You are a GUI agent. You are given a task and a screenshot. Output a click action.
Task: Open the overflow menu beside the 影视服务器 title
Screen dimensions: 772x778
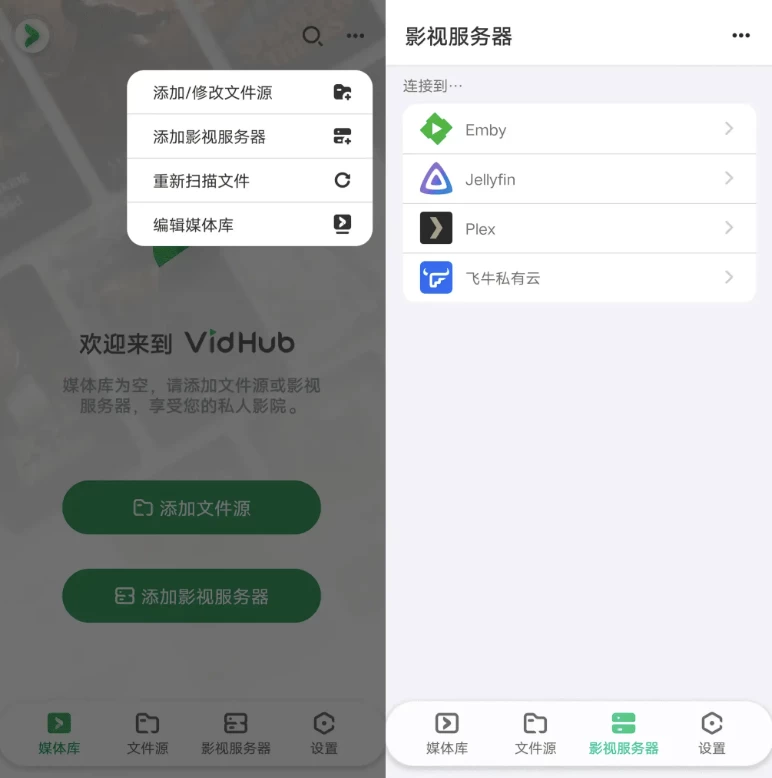coord(741,36)
